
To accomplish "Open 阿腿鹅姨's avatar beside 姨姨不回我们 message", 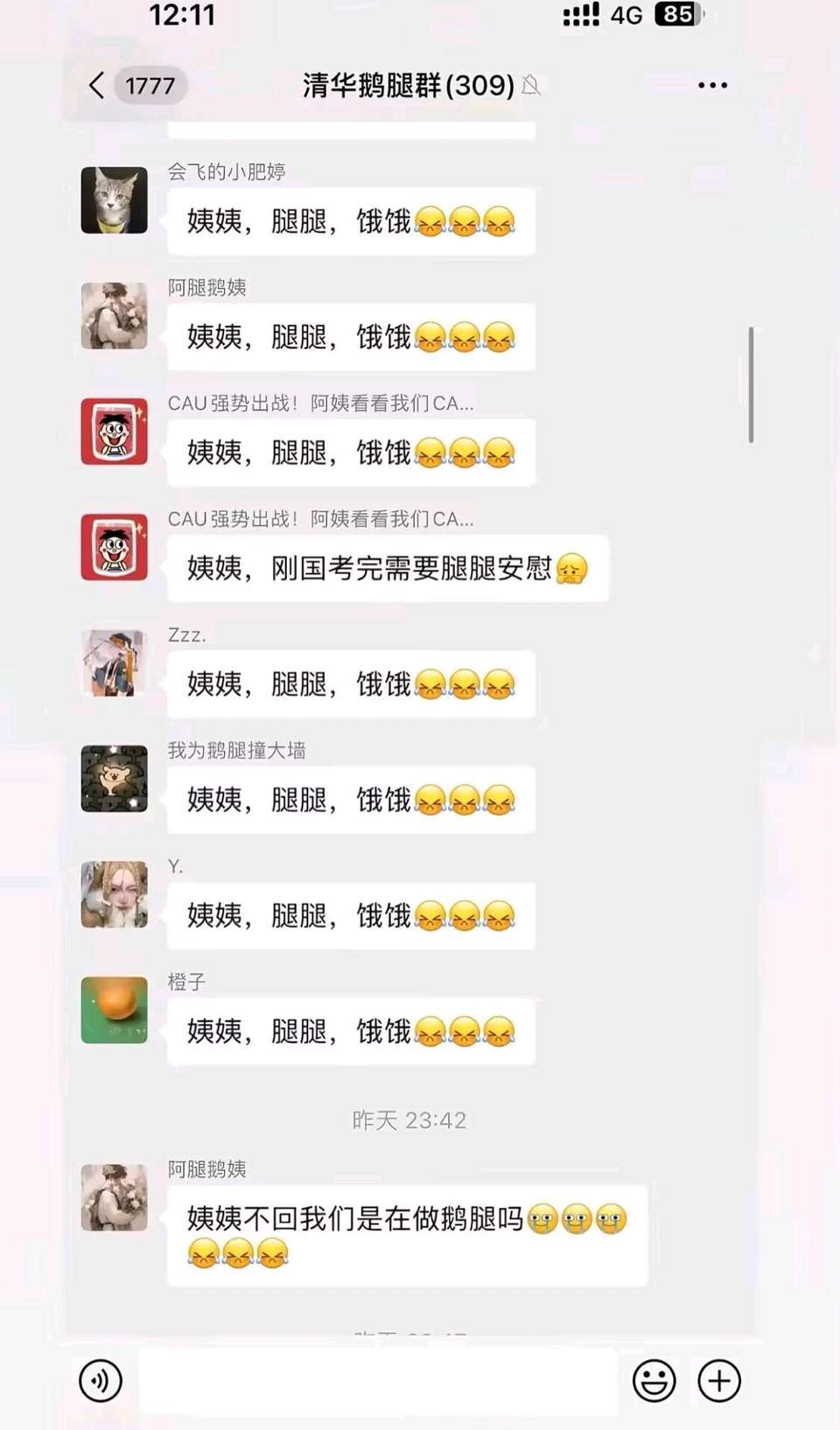I will tap(115, 1197).
